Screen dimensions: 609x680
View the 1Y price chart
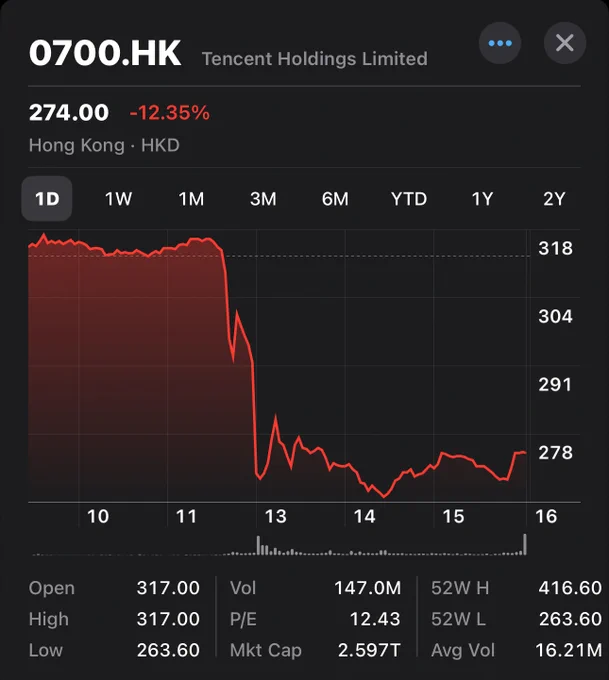point(482,199)
